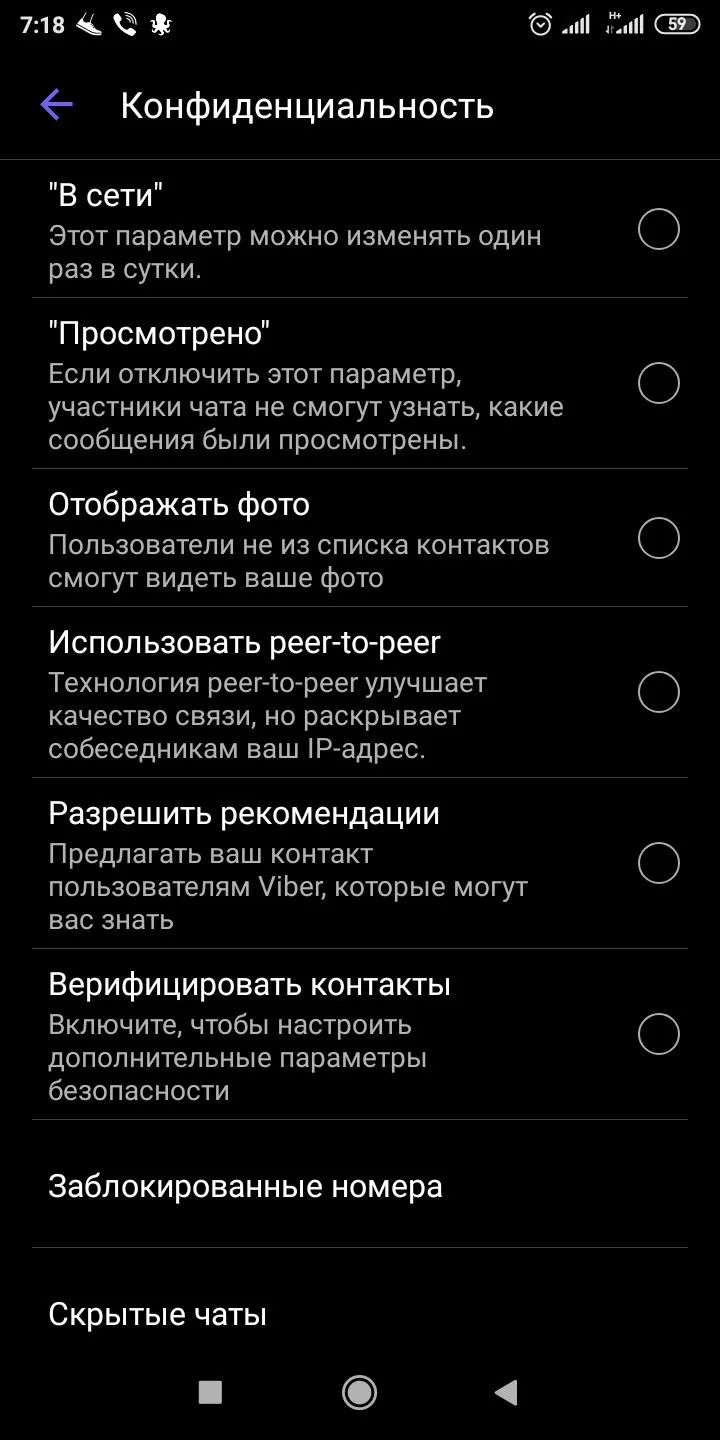Screen dimensions: 720x1440
Task: Enable the "Отображать фото" toggle
Action: (658, 538)
